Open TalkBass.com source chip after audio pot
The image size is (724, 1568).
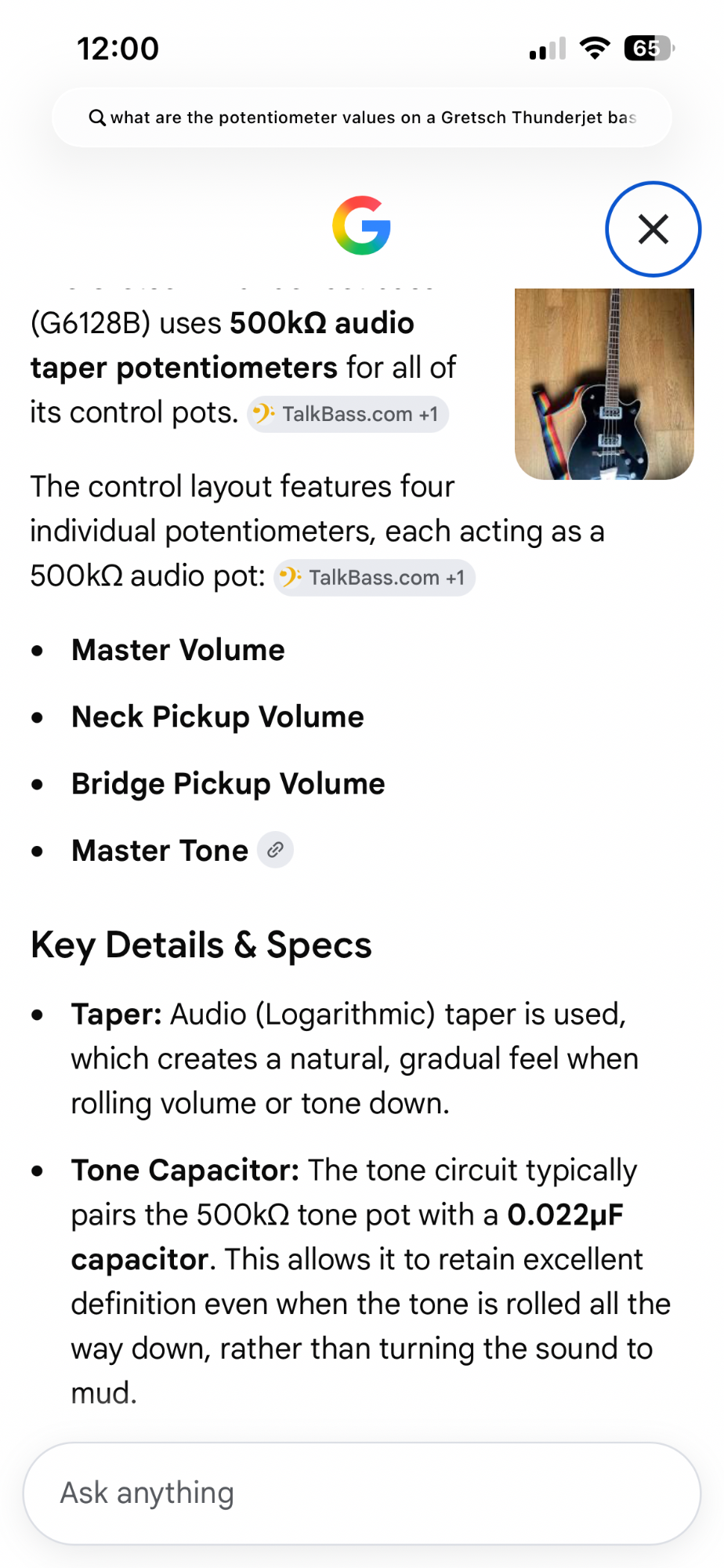tap(375, 578)
